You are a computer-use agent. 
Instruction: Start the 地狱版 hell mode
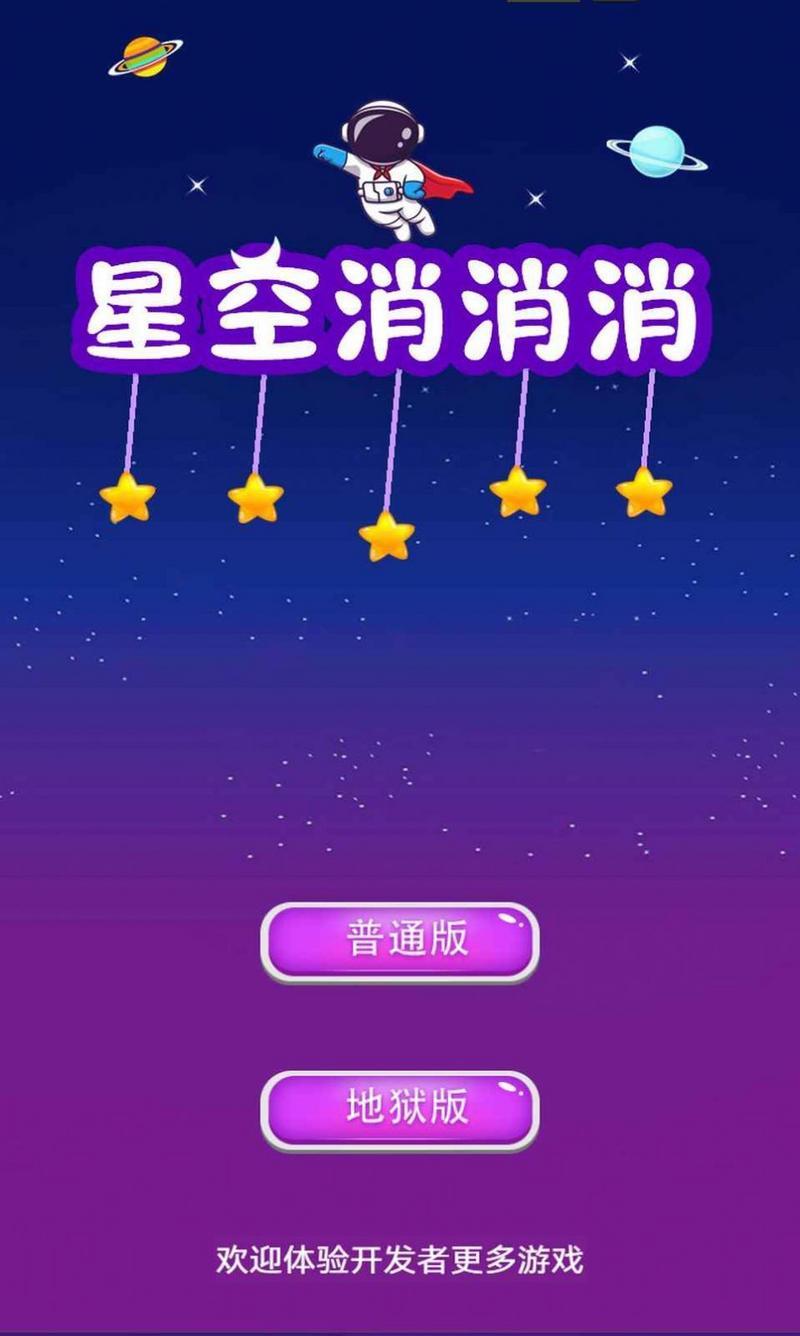pos(400,1109)
